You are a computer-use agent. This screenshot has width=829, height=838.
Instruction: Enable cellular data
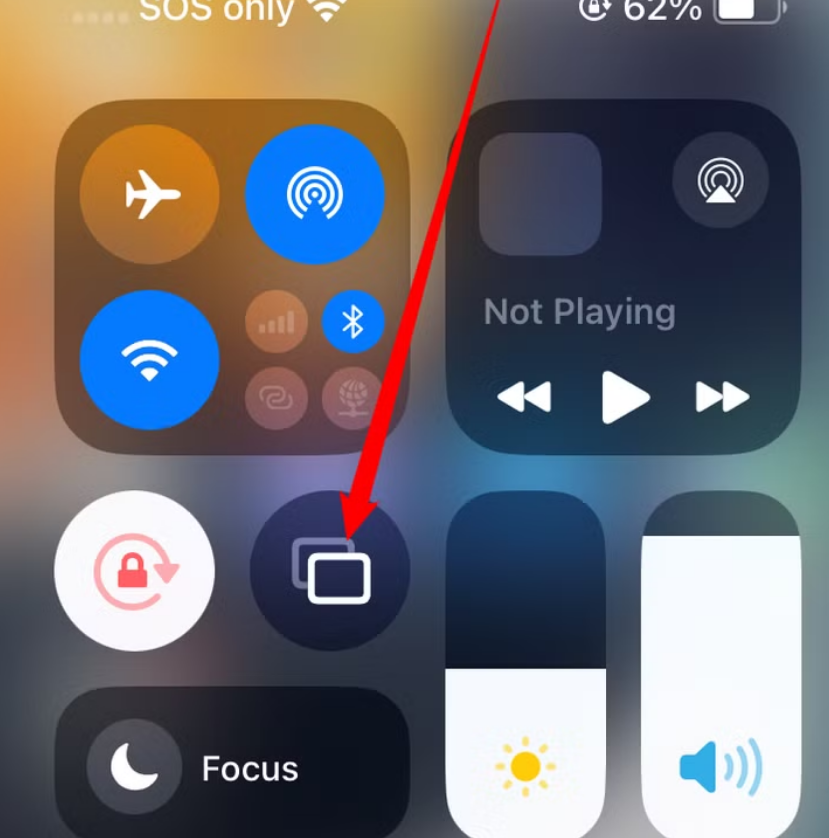276,322
